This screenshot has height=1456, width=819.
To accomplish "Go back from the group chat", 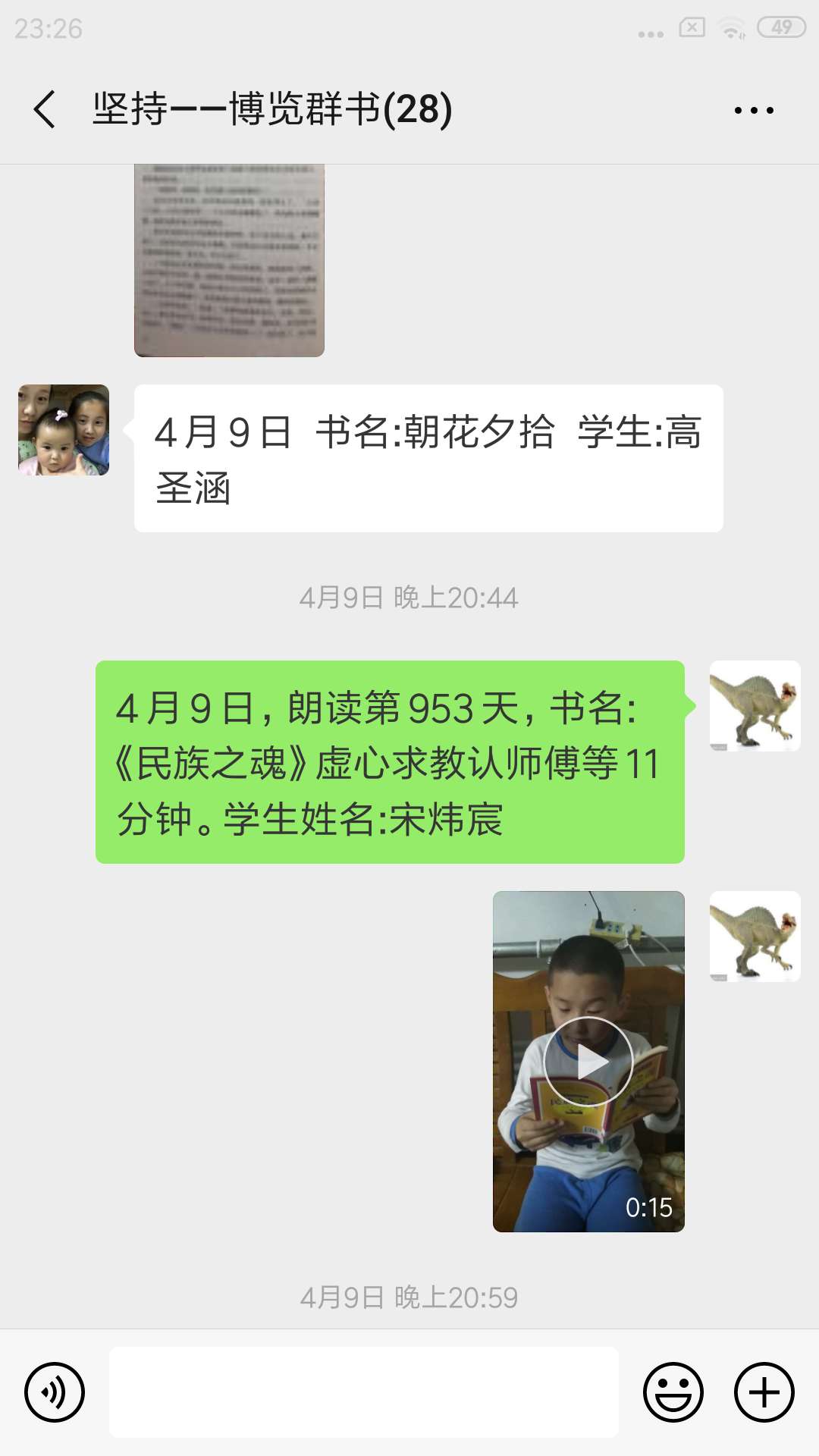I will pos(45,109).
